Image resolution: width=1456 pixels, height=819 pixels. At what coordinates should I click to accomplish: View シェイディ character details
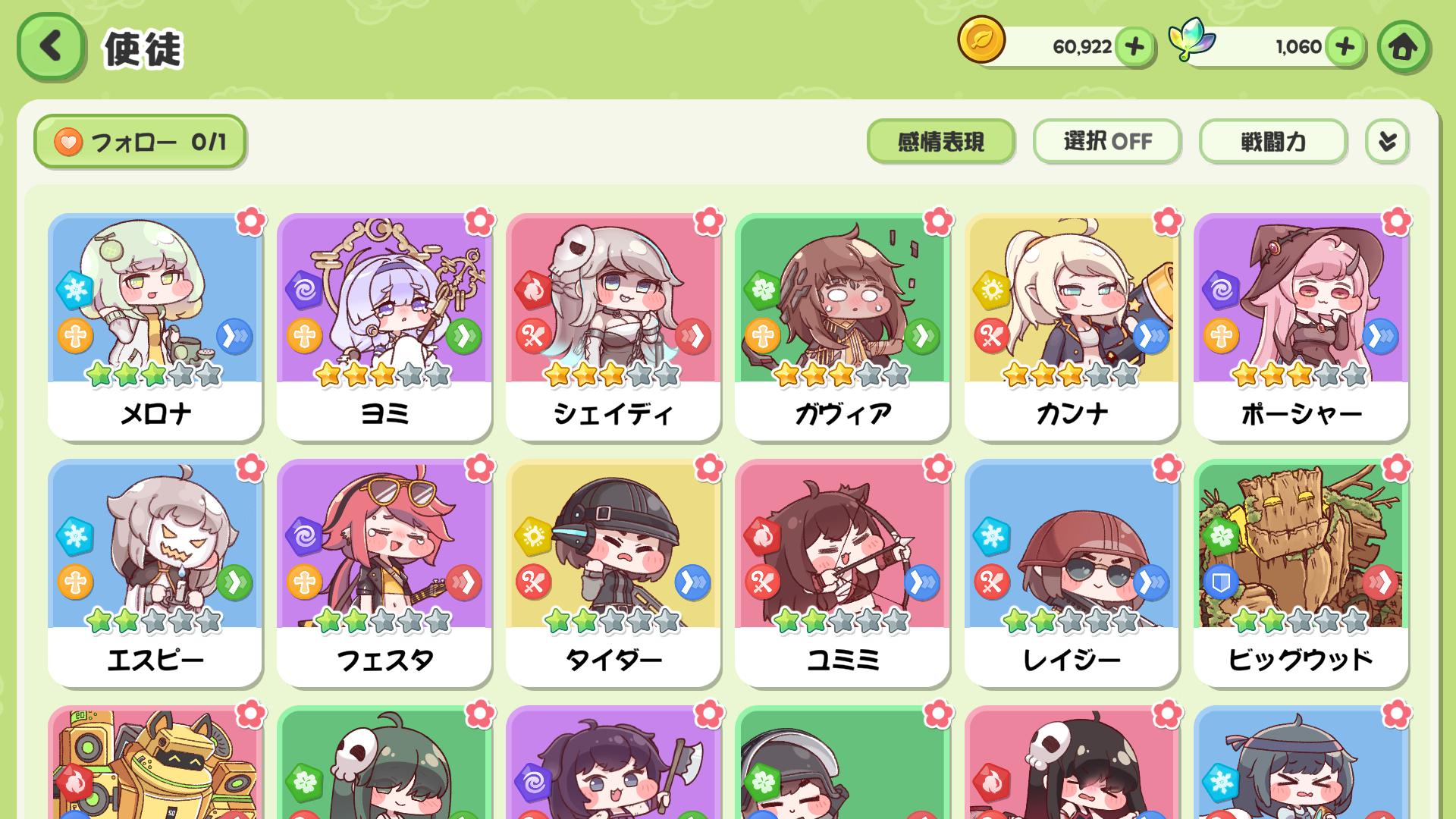point(613,326)
